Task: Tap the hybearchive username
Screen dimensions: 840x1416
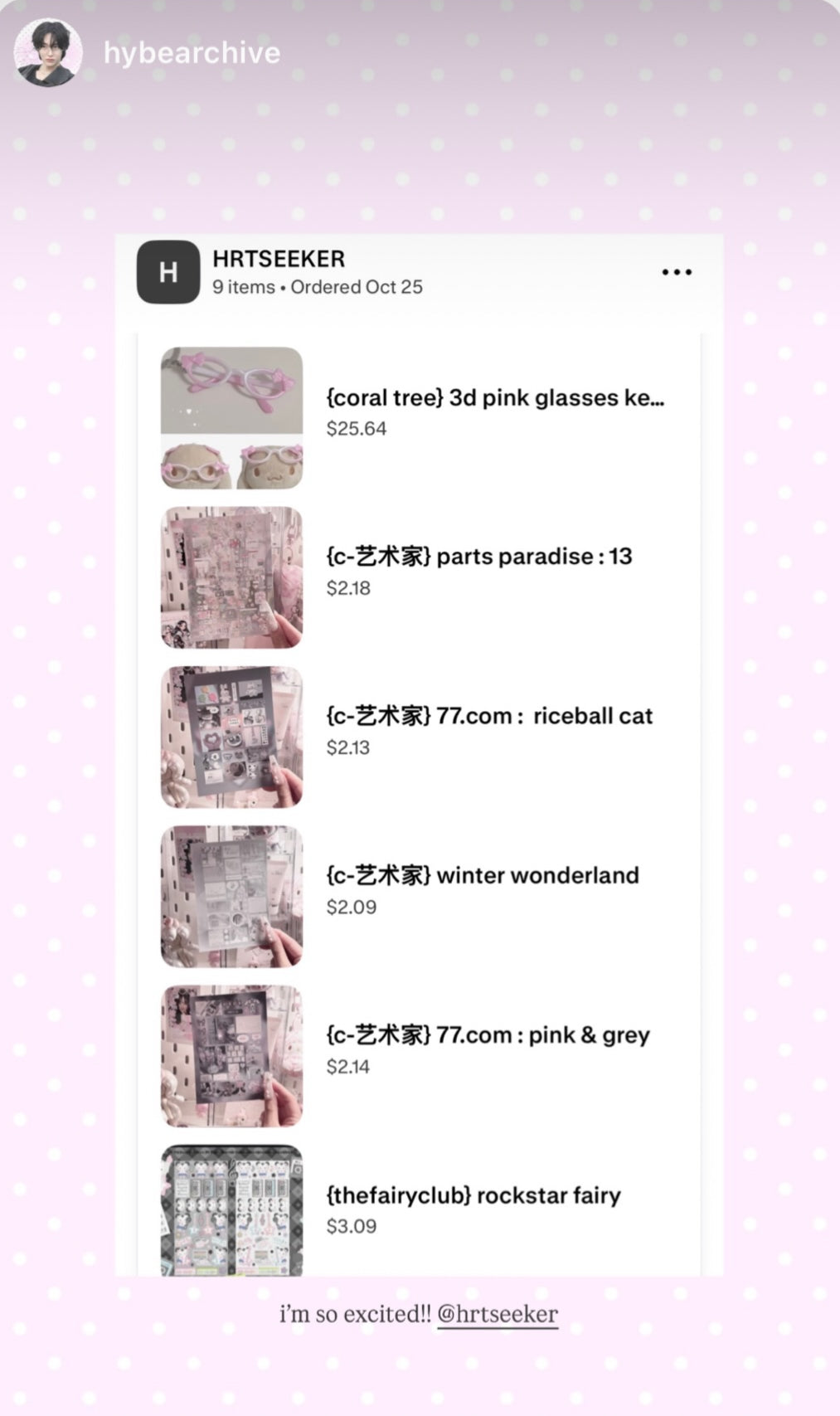Action: (192, 53)
